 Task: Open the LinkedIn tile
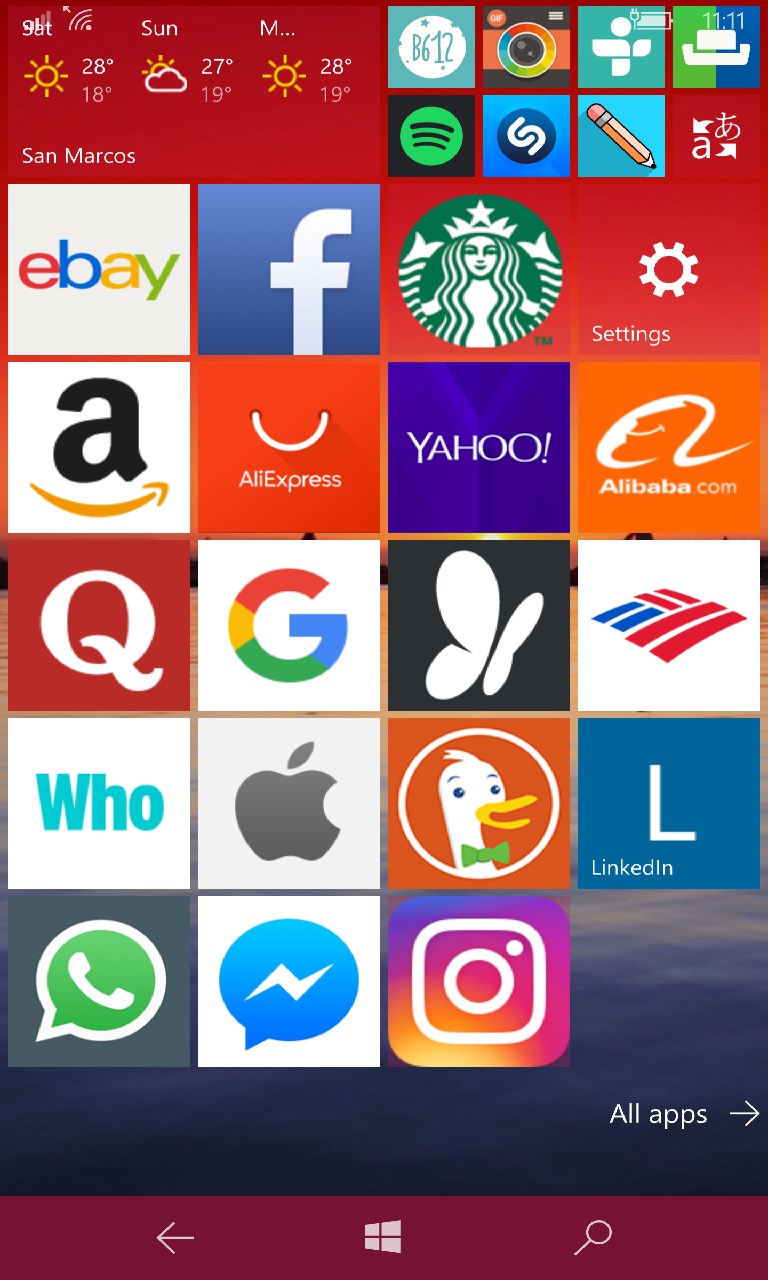pyautogui.click(x=669, y=803)
